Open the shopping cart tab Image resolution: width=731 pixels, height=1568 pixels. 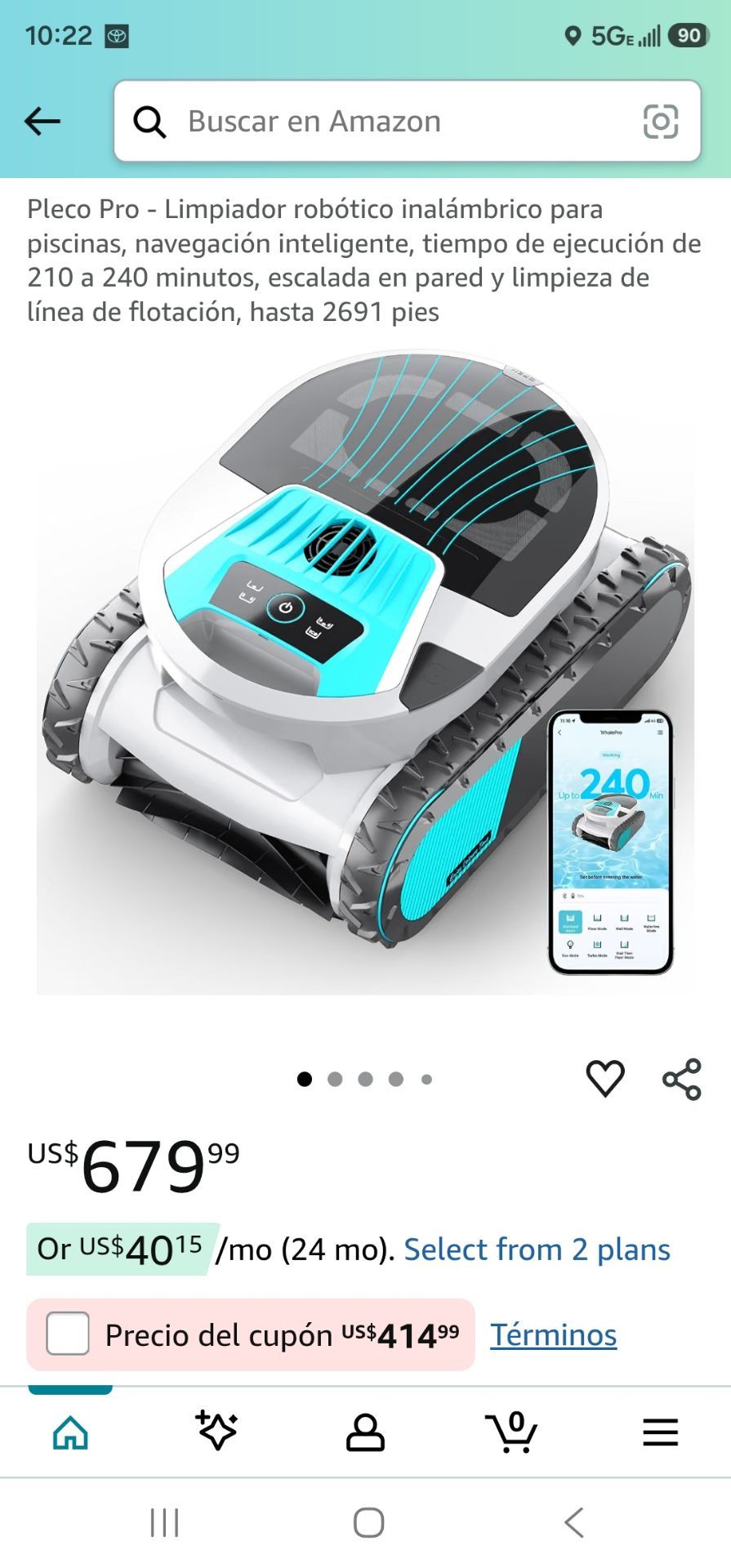(x=511, y=1432)
